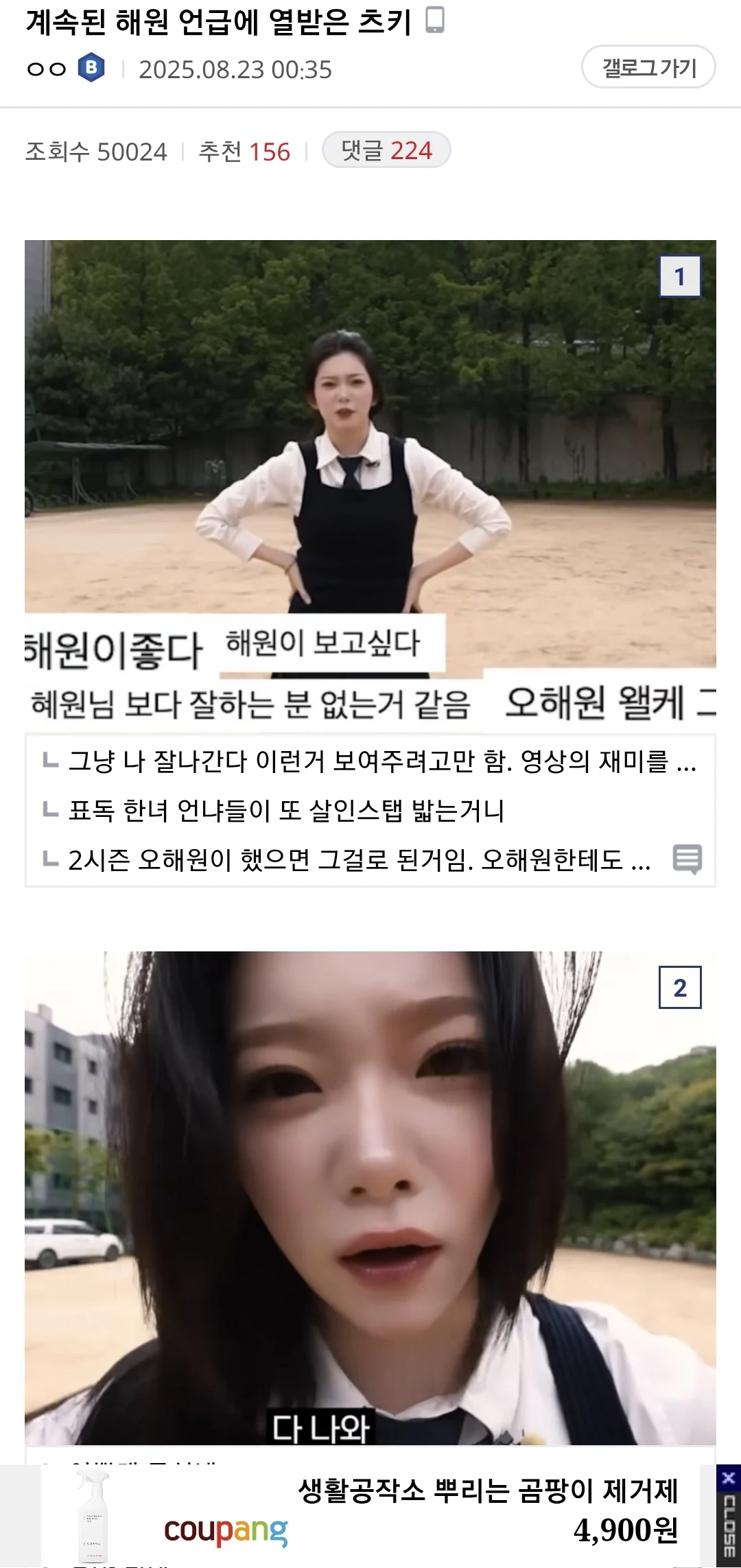This screenshot has width=741, height=1568.
Task: Open comment starting 표독 한녀 언냐들이
Action: 287,811
